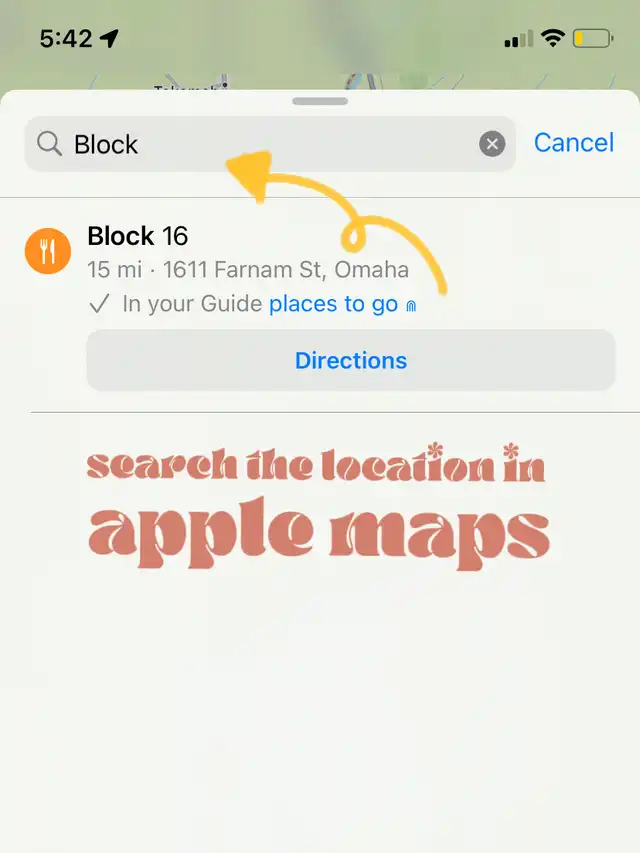Open the places to go guide link
640x853 pixels.
coord(334,304)
